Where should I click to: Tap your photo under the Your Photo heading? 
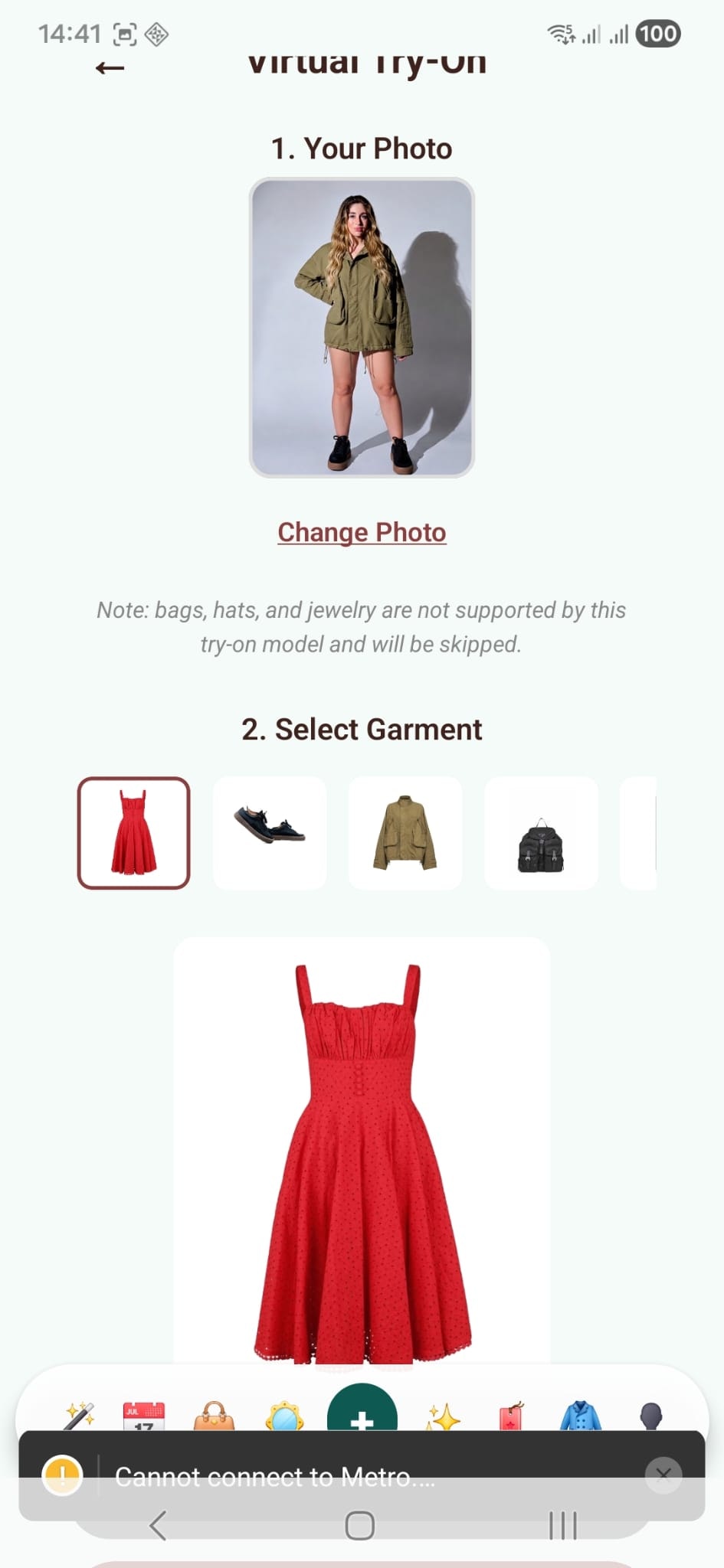[x=362, y=328]
